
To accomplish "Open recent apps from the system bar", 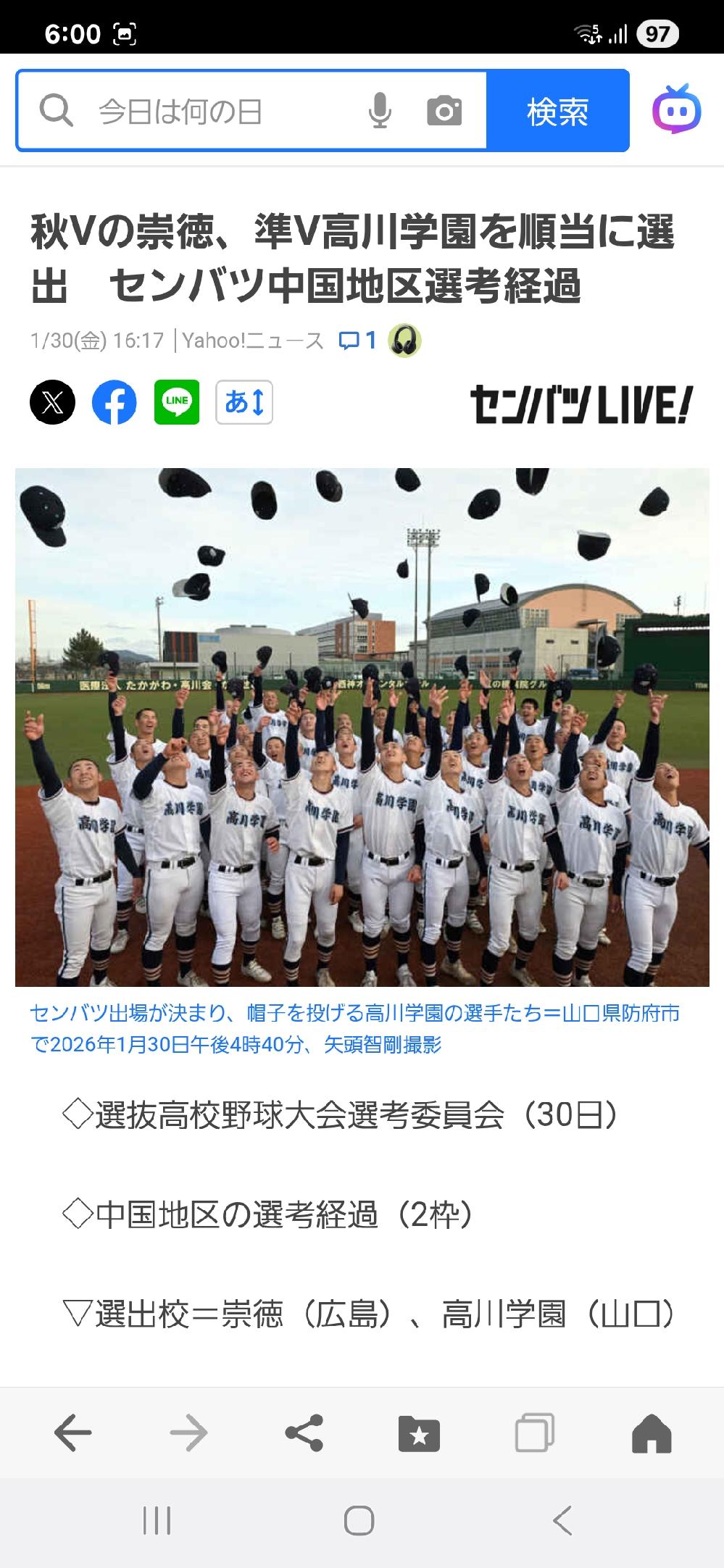I will tap(157, 1520).
